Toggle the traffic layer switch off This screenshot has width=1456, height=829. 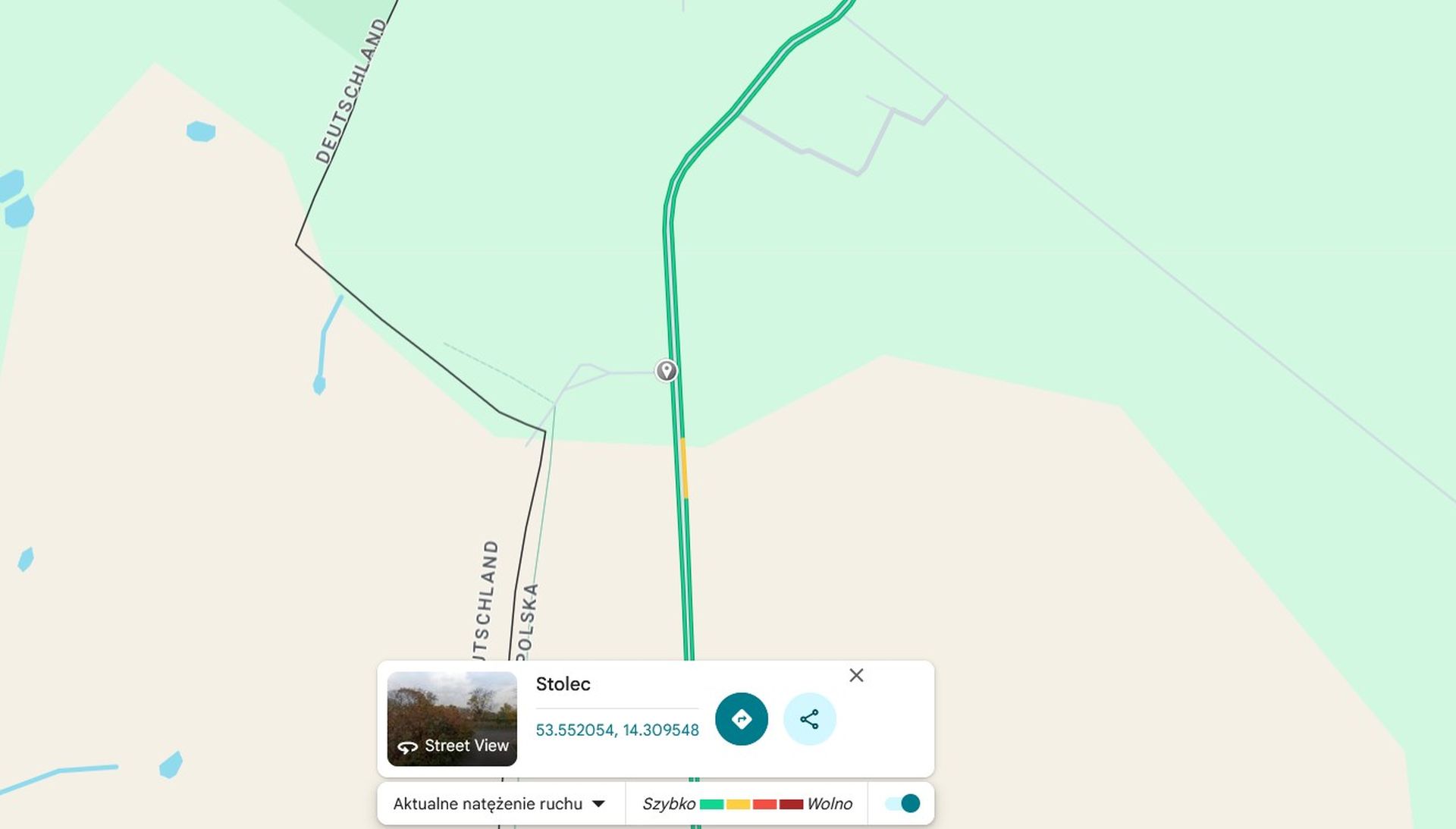coord(902,804)
